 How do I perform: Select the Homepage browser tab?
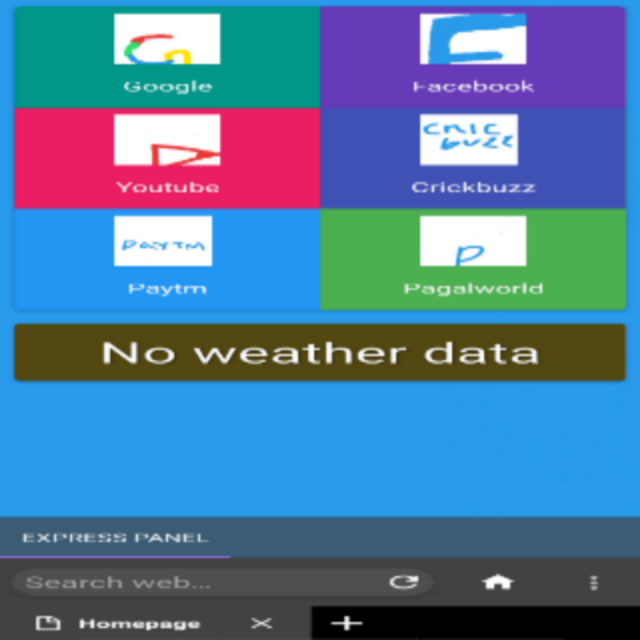point(125,623)
